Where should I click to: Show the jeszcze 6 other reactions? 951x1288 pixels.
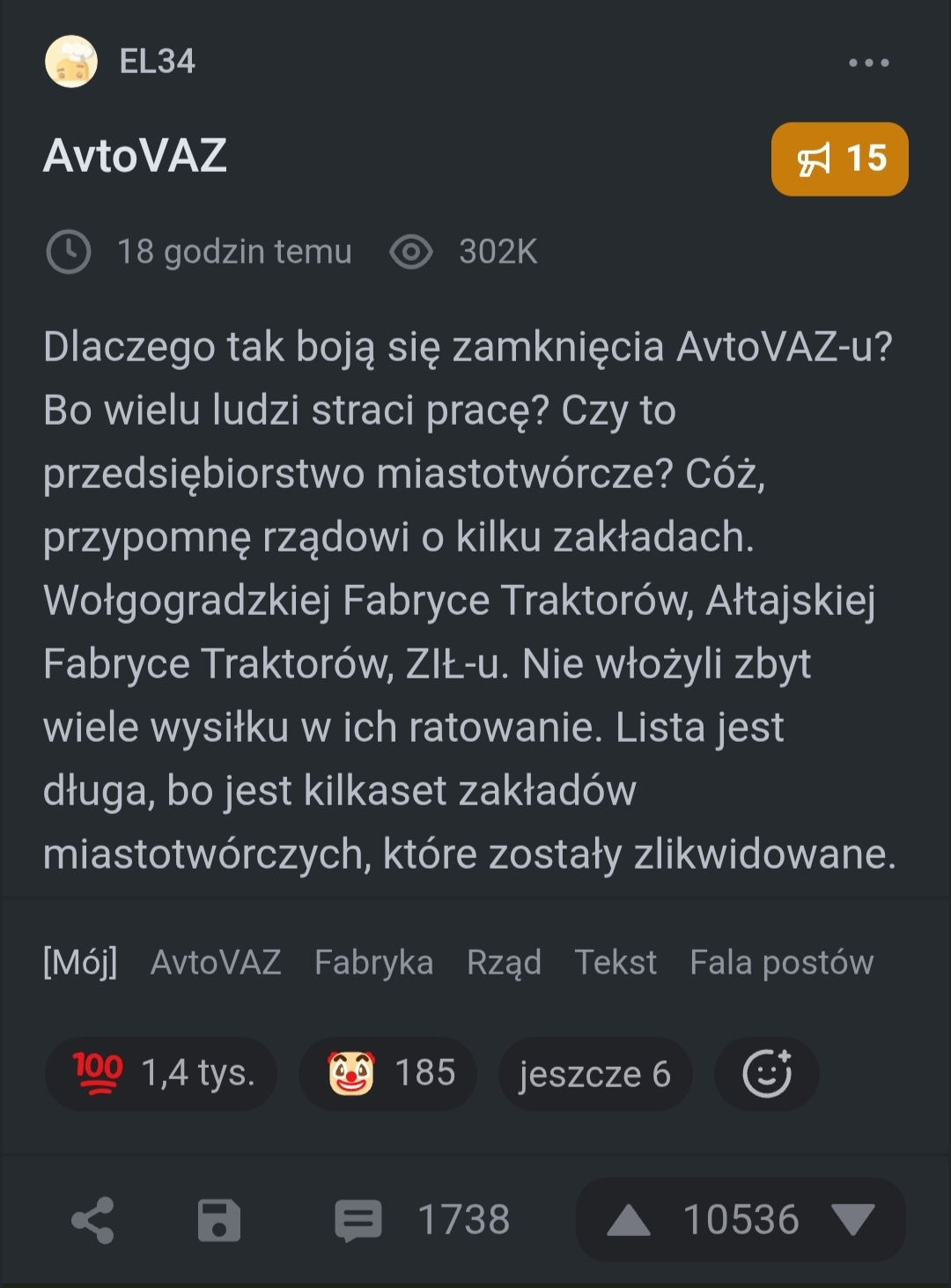click(594, 1074)
